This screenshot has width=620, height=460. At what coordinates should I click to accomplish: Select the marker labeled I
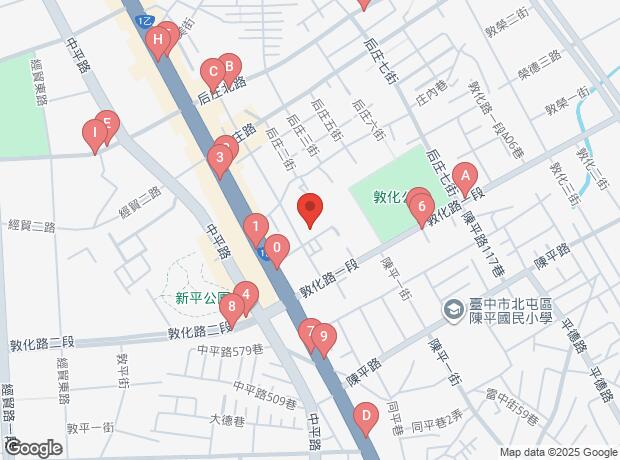coord(95,132)
